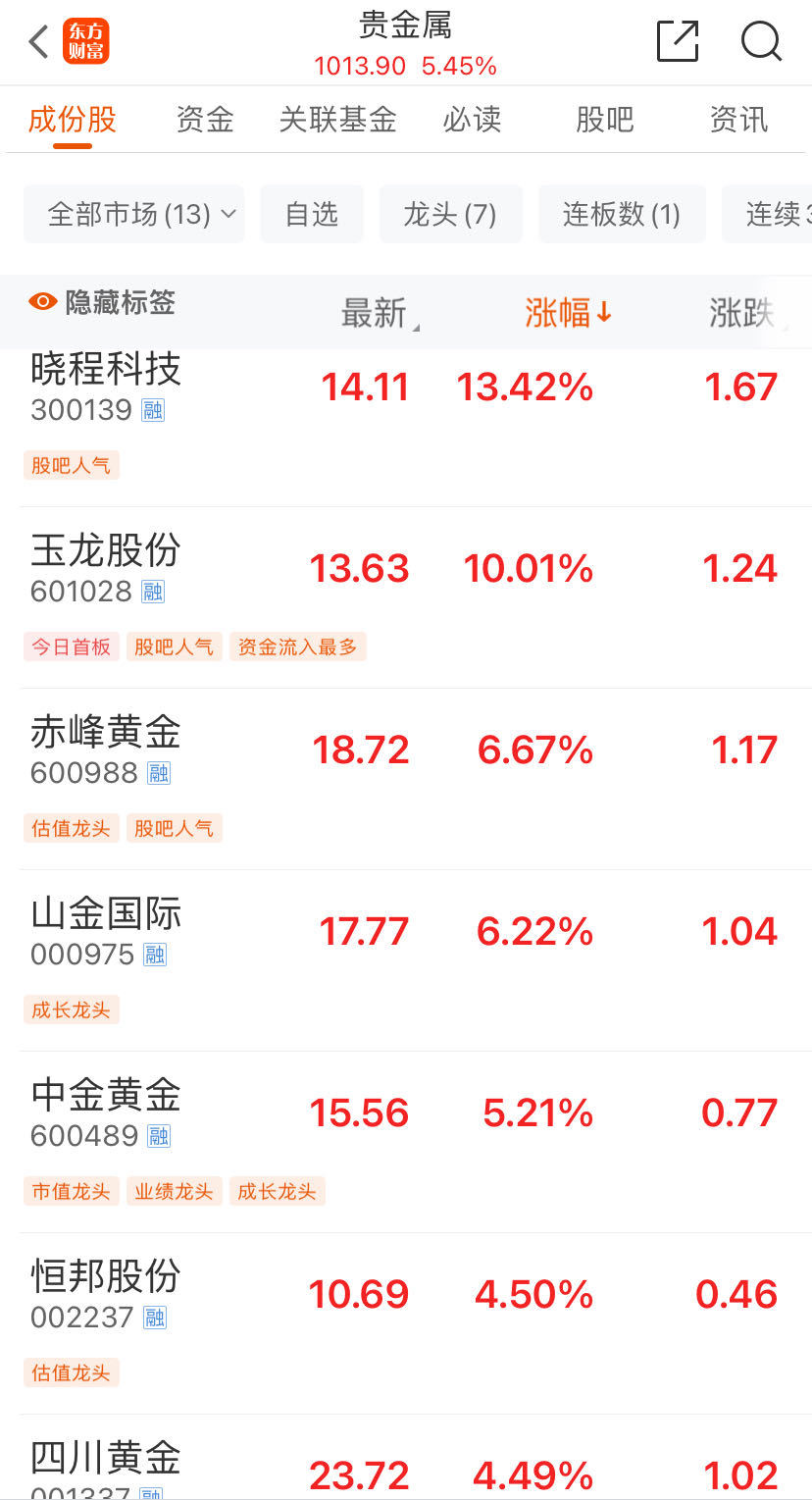The height and width of the screenshot is (1500, 812).
Task: Expand the 全部市场 (13) dropdown
Action: [134, 214]
